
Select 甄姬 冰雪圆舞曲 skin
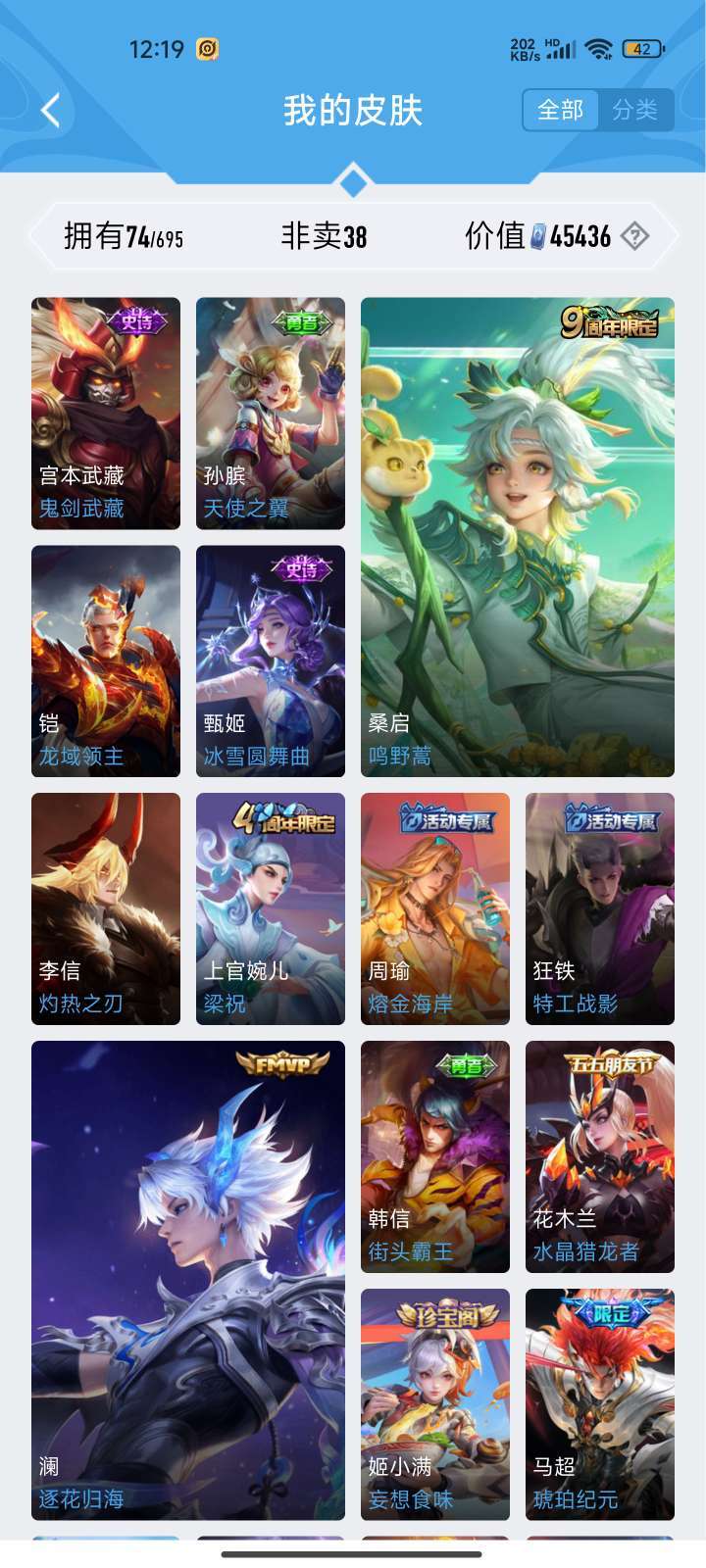coord(271,661)
